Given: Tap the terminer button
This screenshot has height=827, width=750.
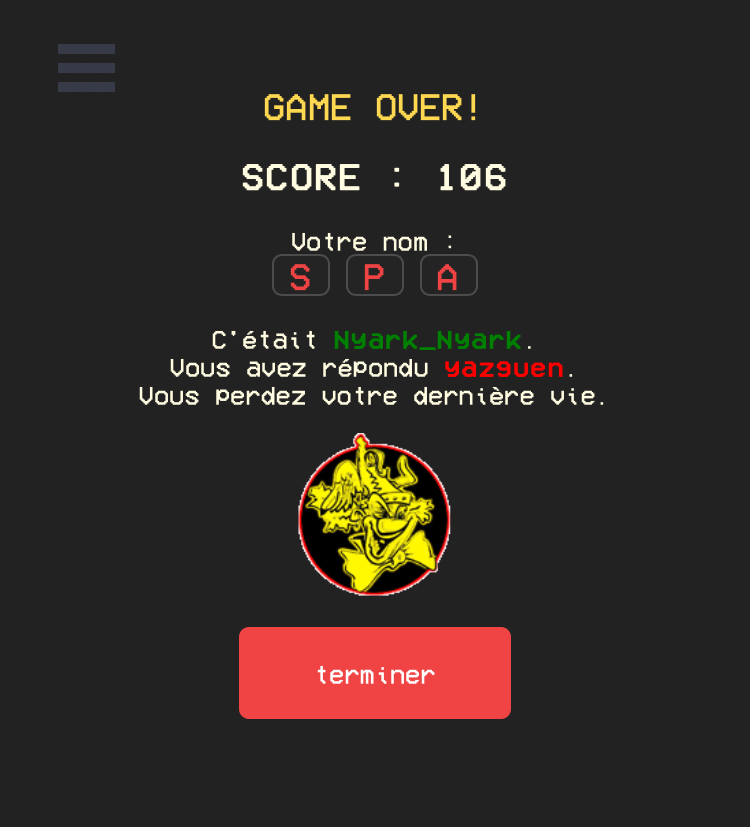Looking at the screenshot, I should 375,673.
